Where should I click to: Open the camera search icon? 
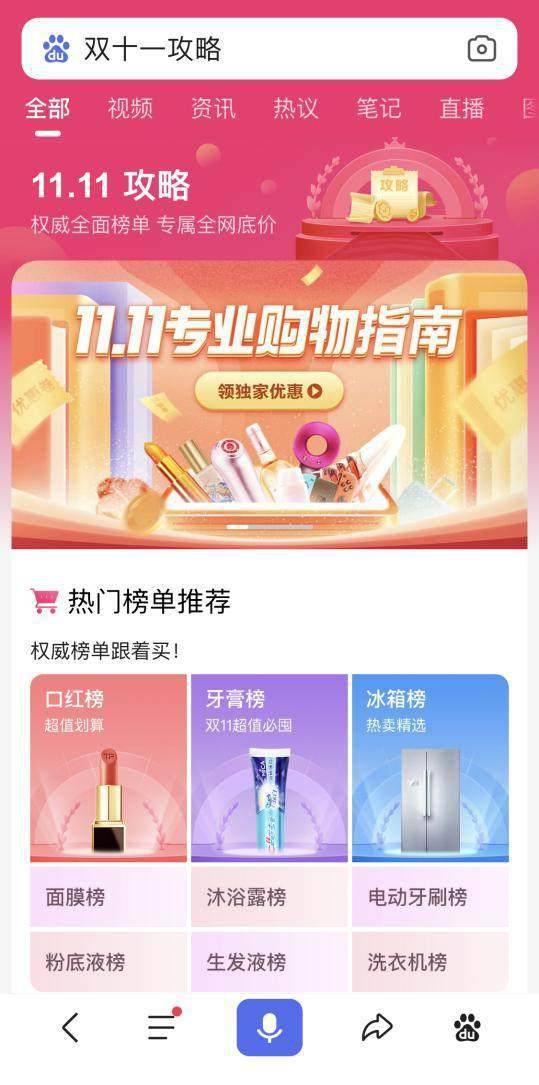pos(482,49)
